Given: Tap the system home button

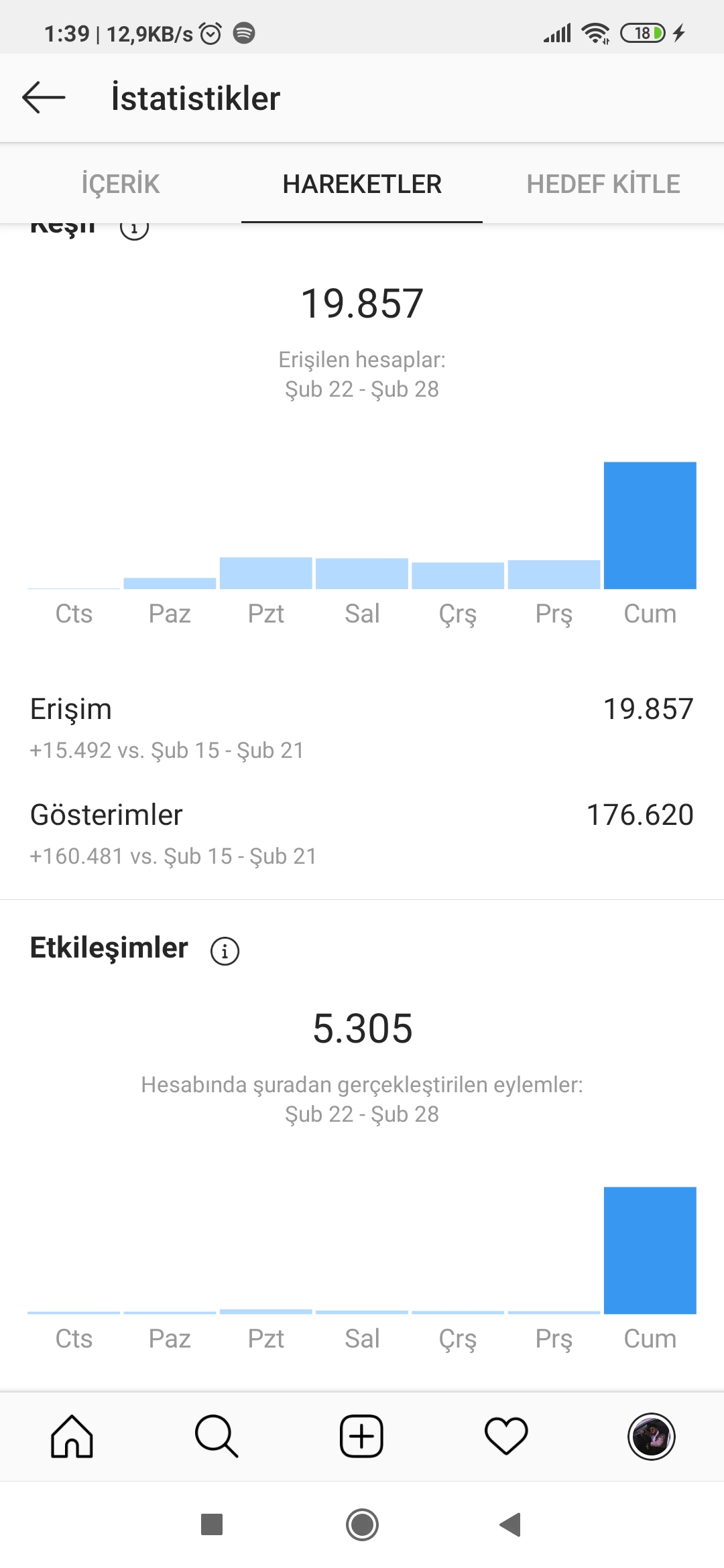Looking at the screenshot, I should click(362, 1524).
